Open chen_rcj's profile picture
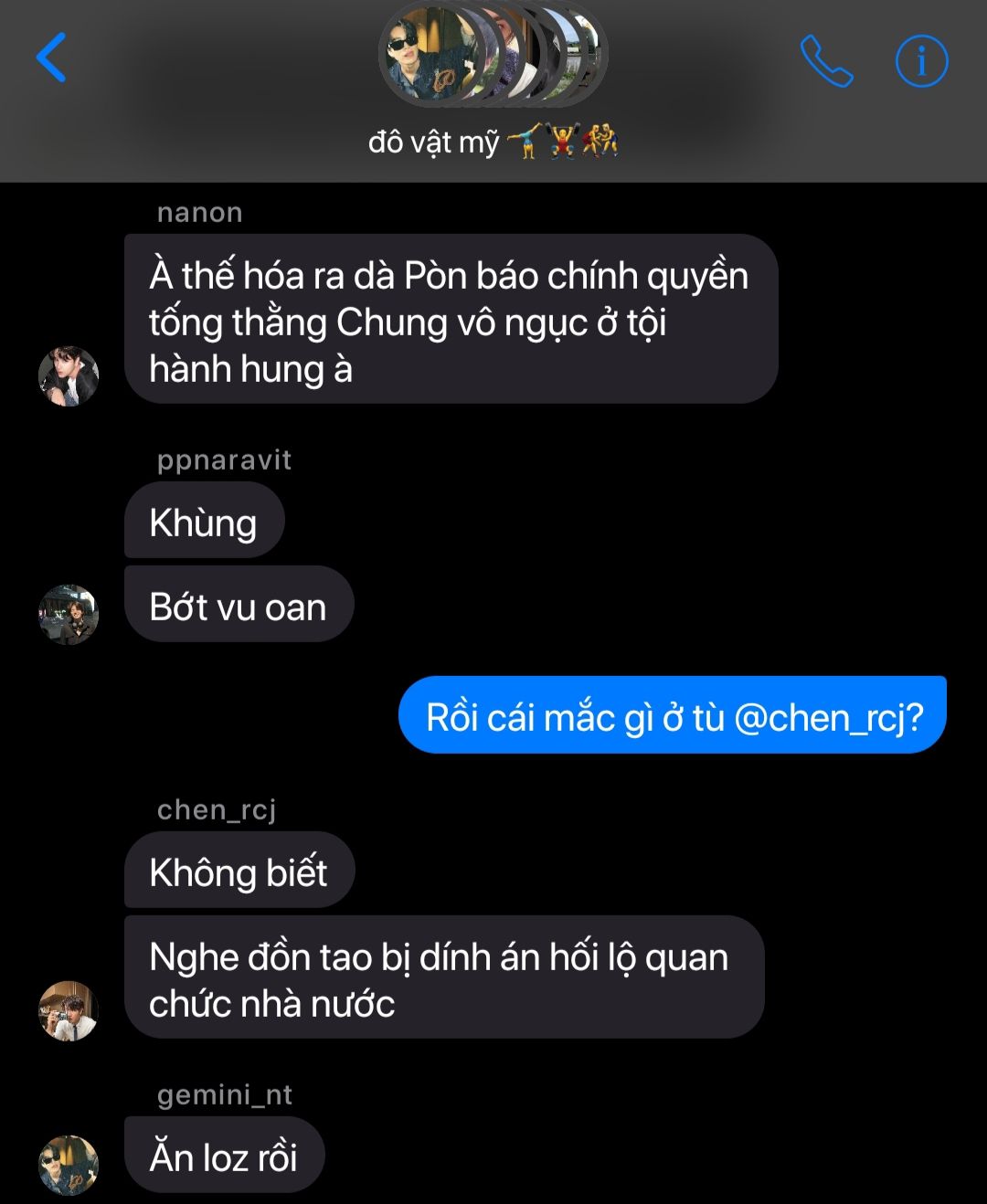987x1204 pixels. 69,1011
